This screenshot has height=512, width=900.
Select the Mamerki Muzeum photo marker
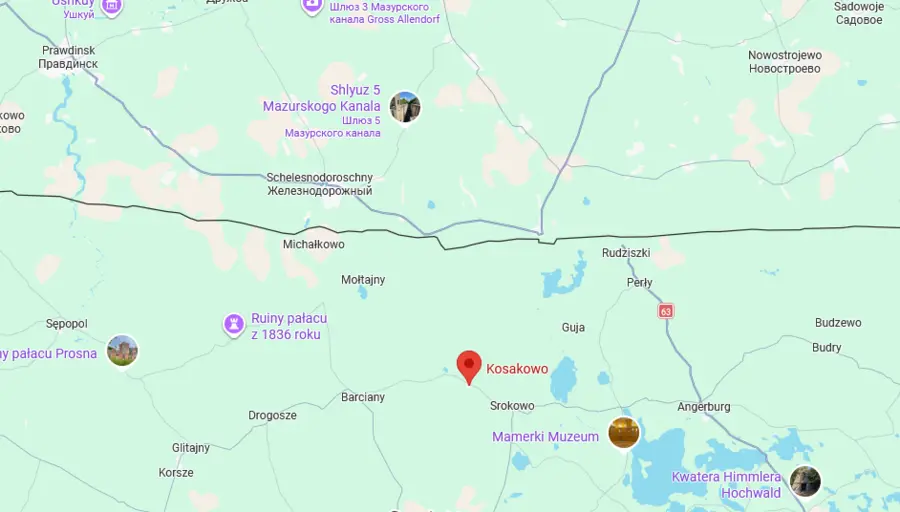click(x=624, y=433)
